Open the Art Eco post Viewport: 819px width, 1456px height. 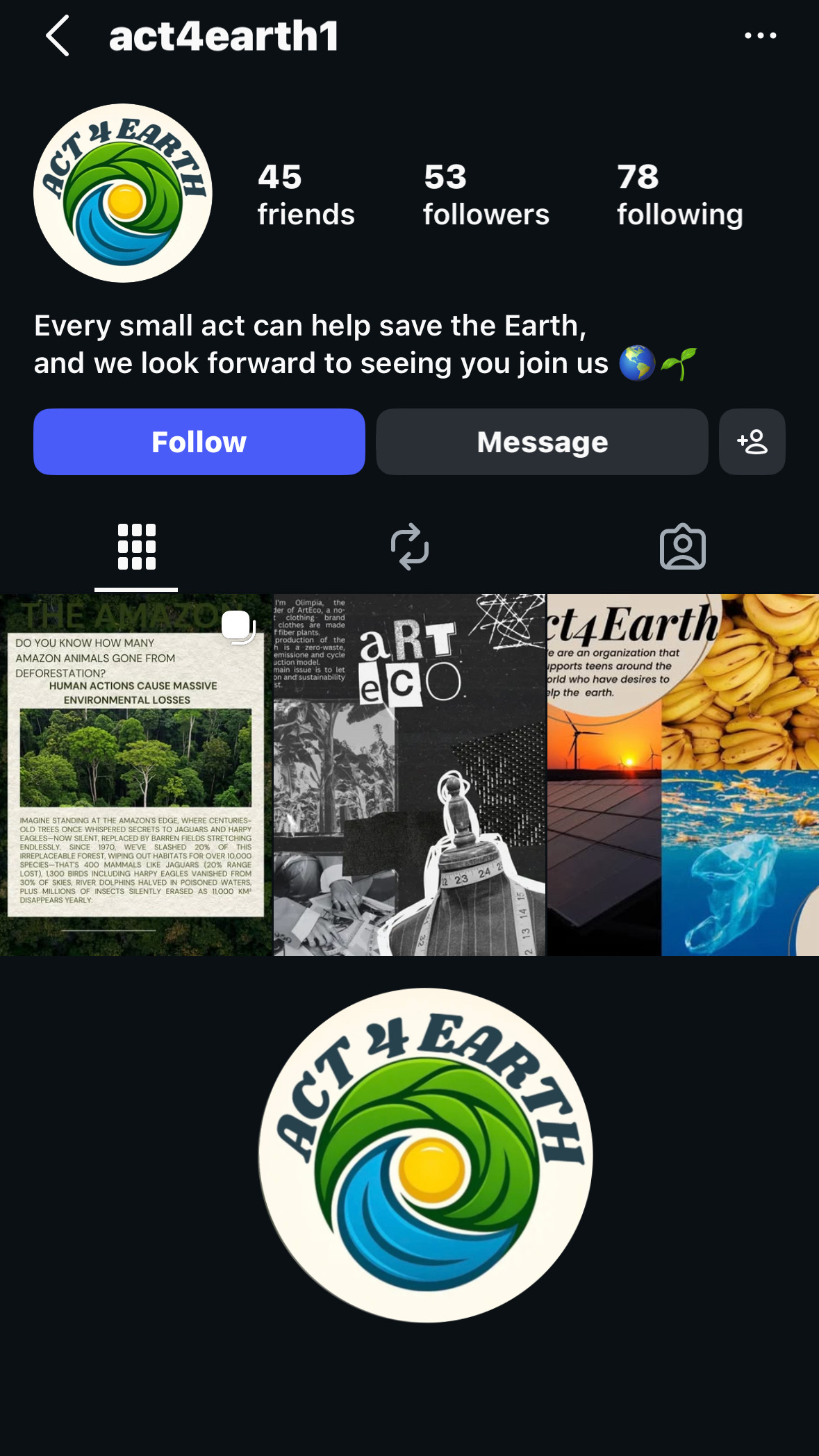[x=409, y=775]
